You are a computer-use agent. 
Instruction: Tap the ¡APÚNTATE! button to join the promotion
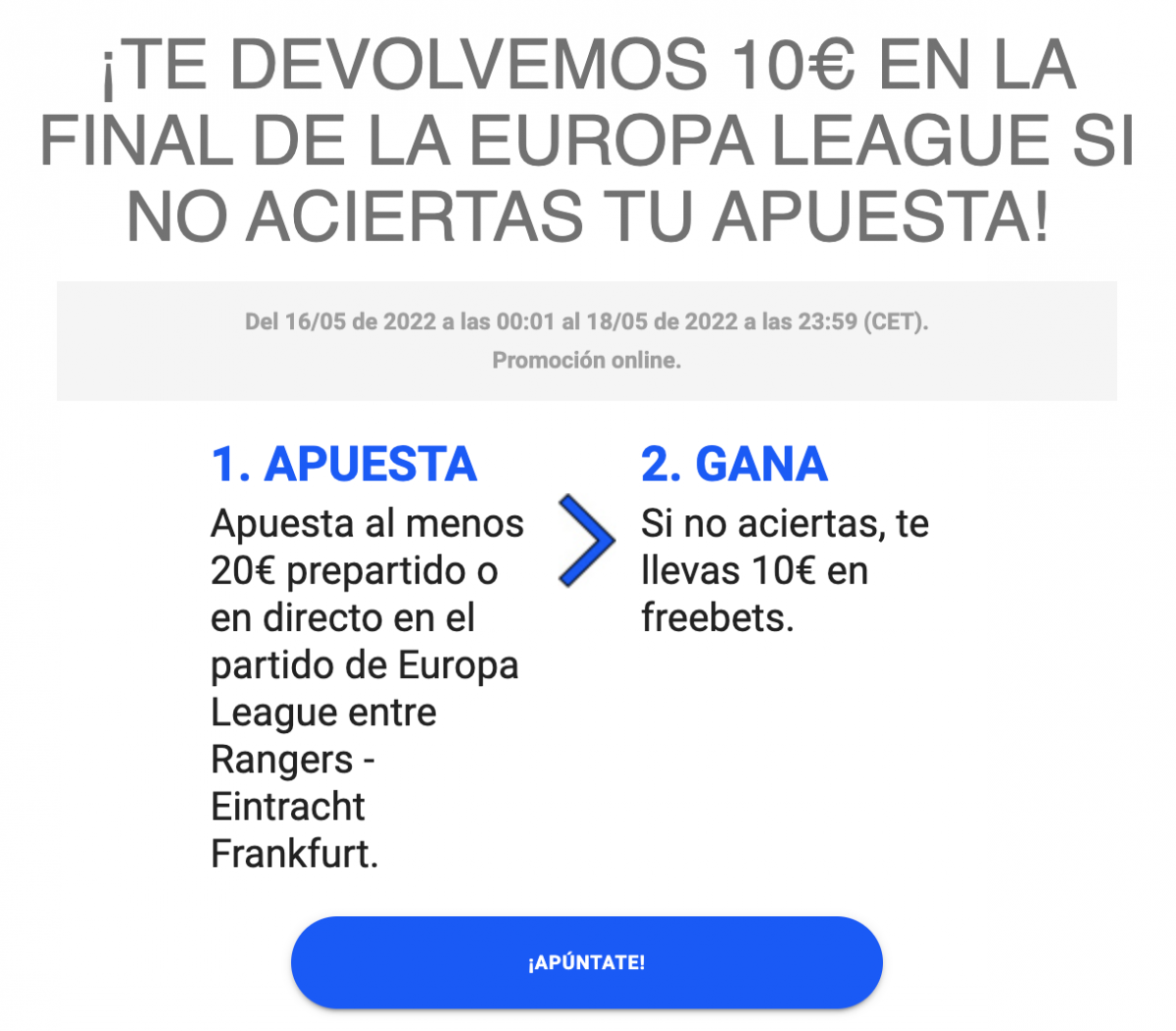[586, 962]
